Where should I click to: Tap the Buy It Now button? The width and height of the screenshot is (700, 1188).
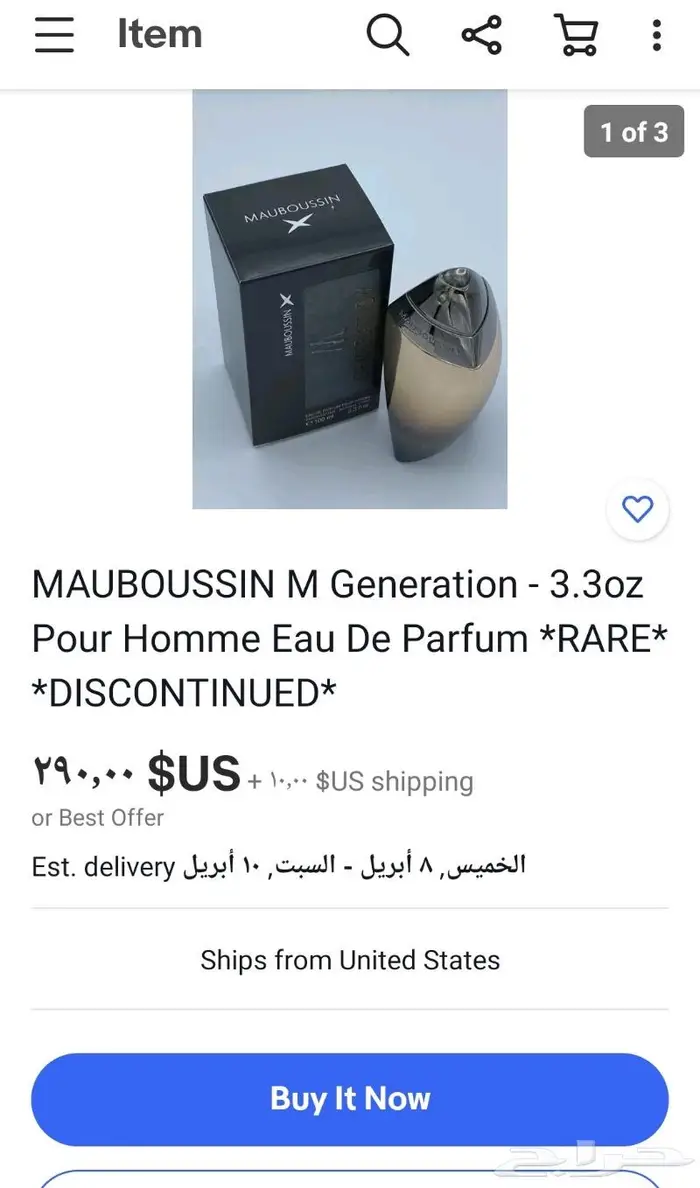349,1099
